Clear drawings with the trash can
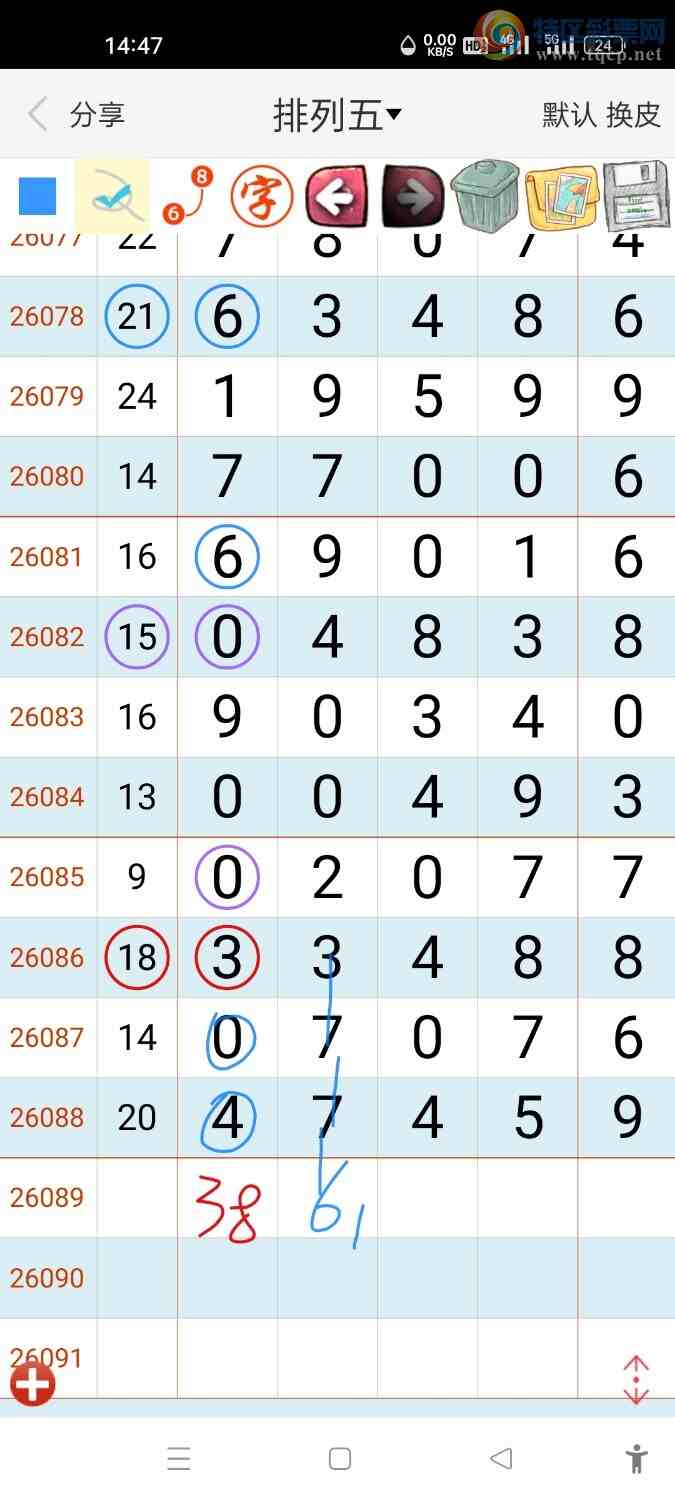This screenshot has height=1500, width=675. tap(485, 197)
